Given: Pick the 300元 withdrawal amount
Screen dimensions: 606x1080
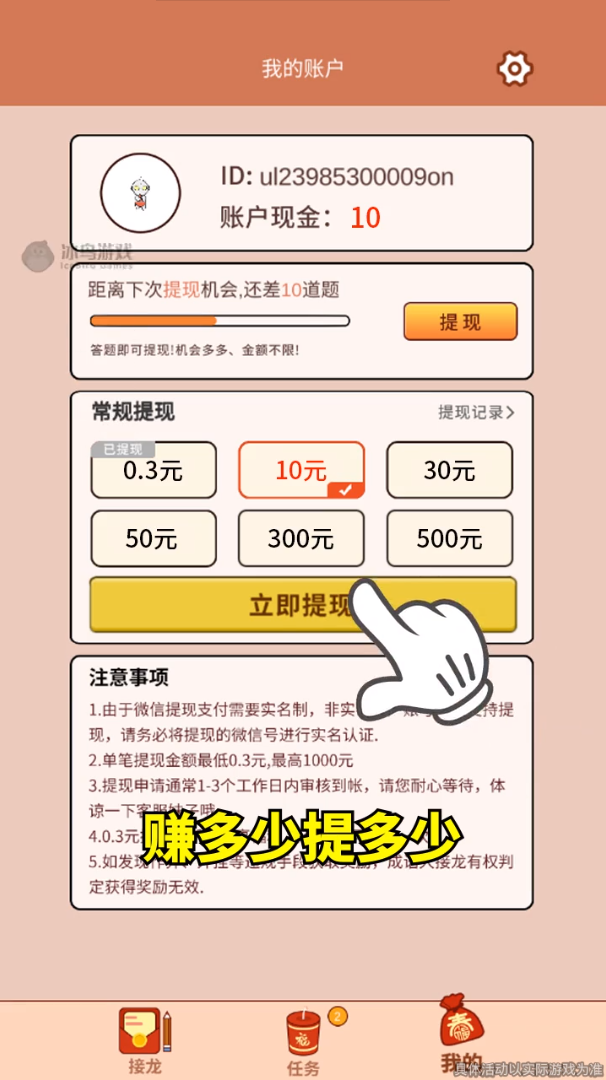Looking at the screenshot, I should click(x=301, y=539).
